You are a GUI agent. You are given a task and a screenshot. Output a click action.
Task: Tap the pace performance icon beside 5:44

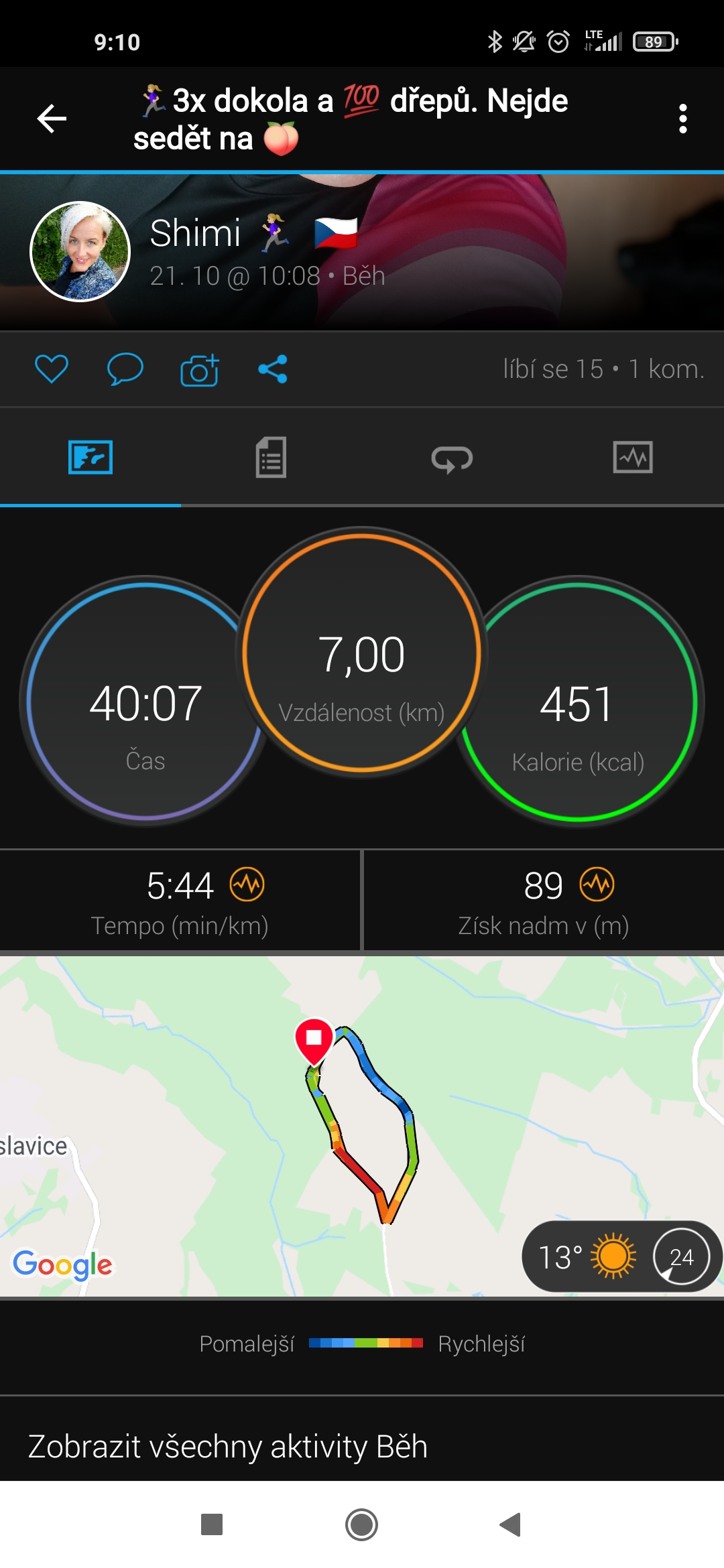point(247,885)
